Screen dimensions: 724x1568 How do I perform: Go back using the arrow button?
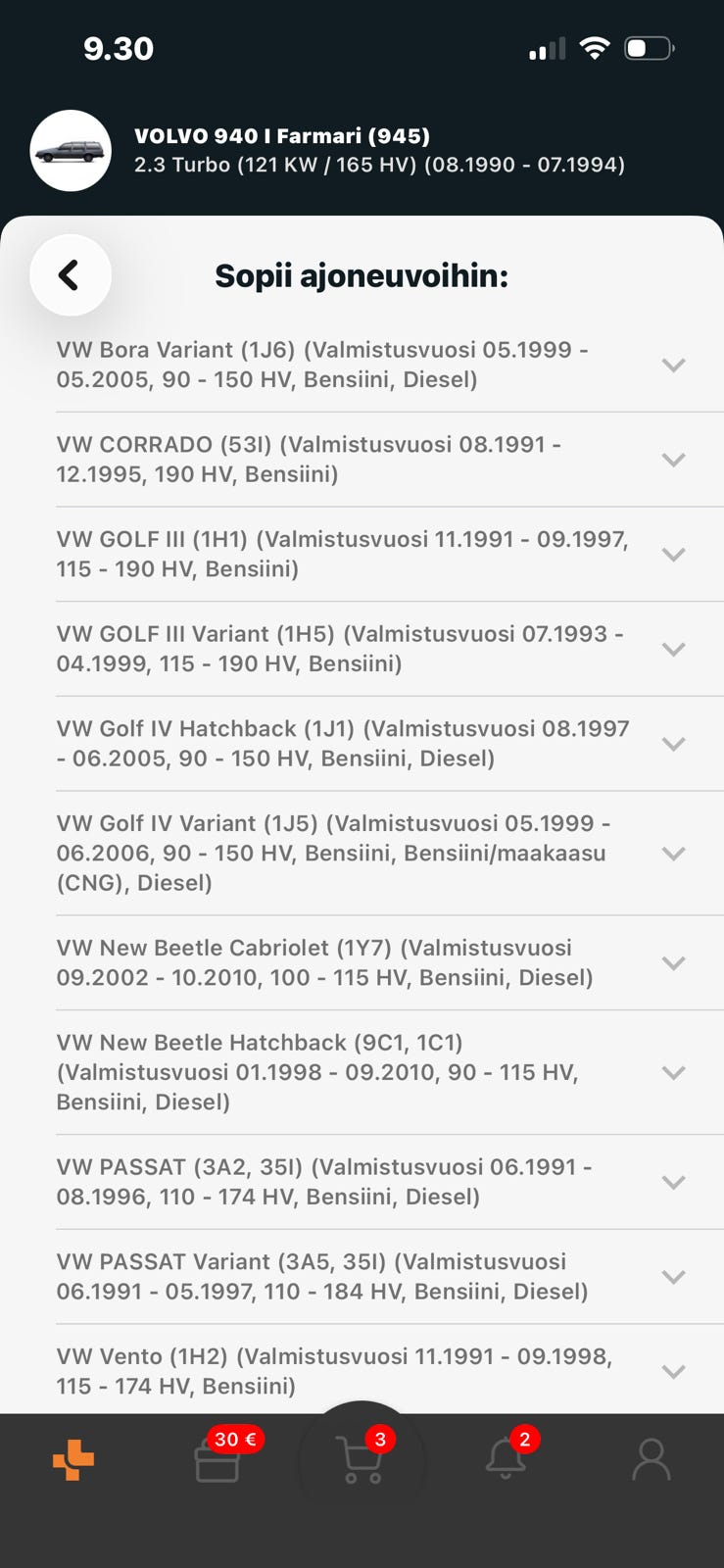click(70, 275)
